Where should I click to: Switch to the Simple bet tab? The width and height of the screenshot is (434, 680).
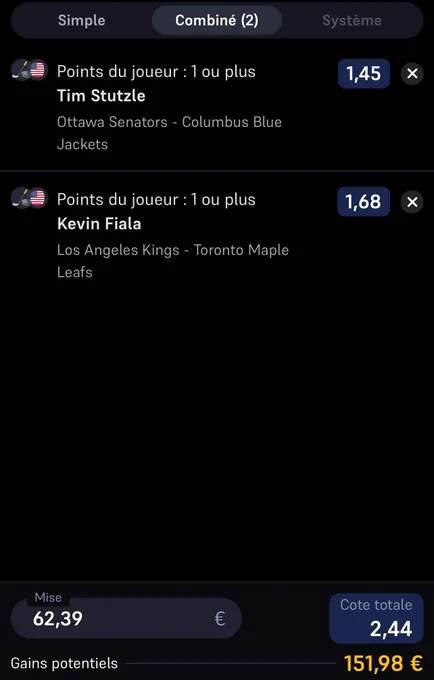(82, 20)
